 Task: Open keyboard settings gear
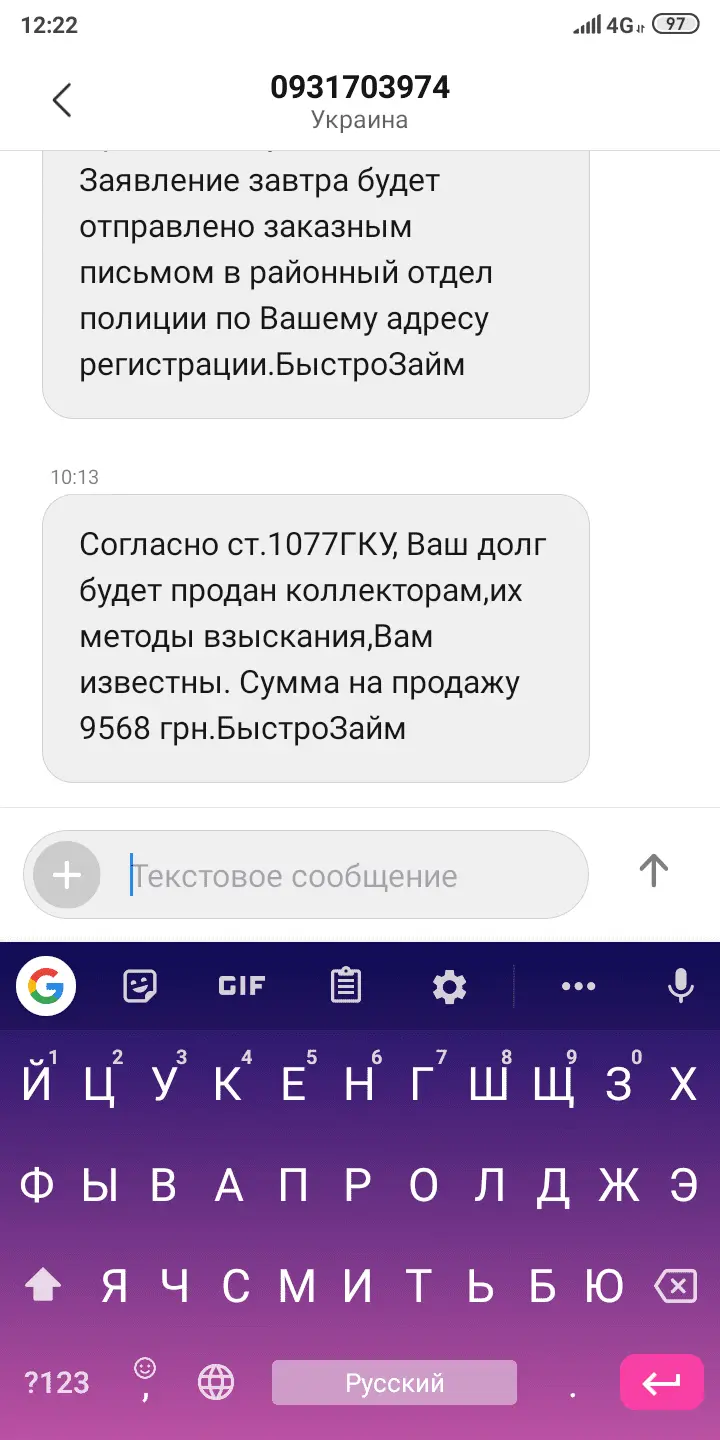click(449, 987)
